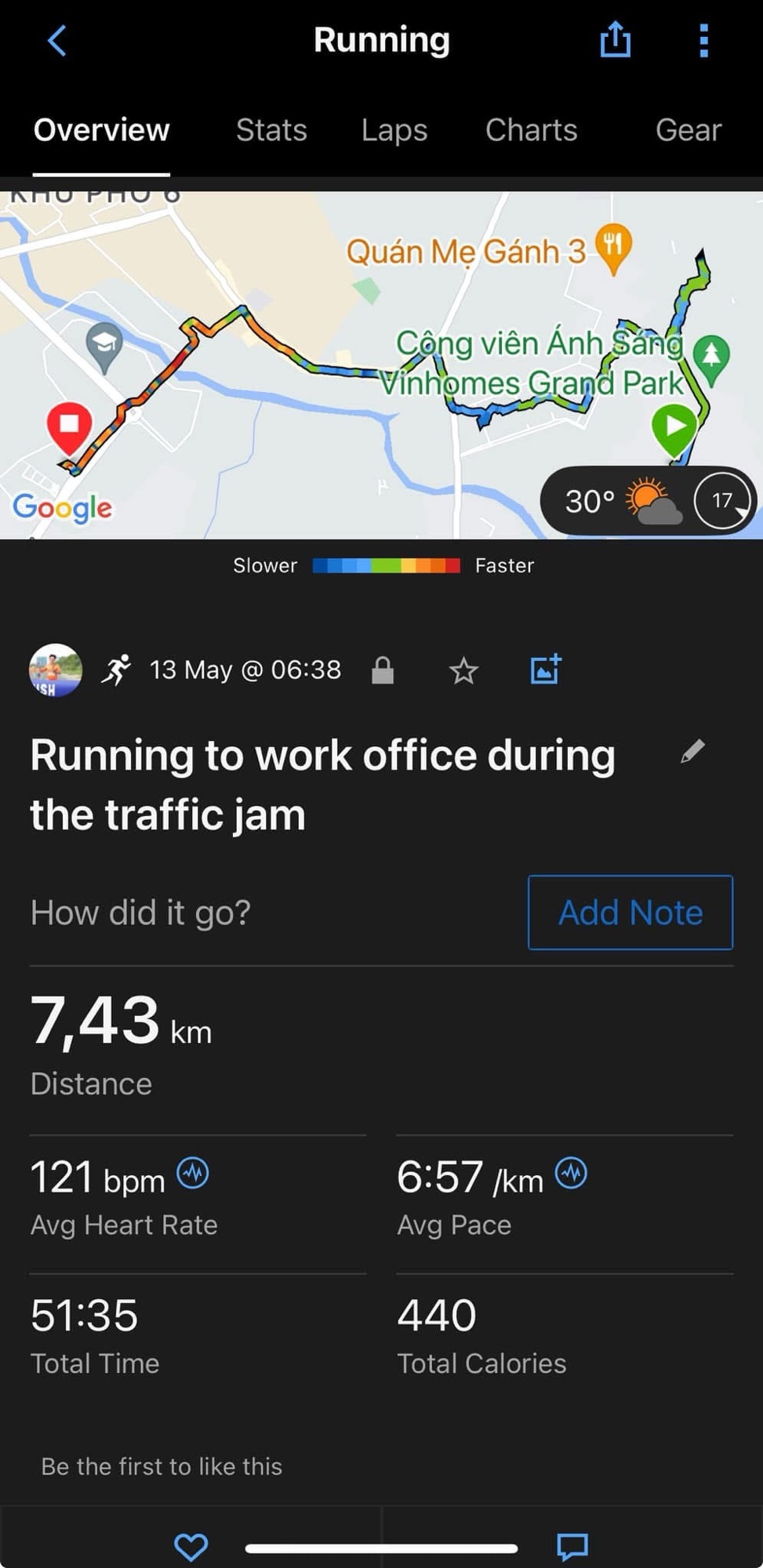The width and height of the screenshot is (763, 1568).
Task: Switch to the Stats tab
Action: point(271,130)
